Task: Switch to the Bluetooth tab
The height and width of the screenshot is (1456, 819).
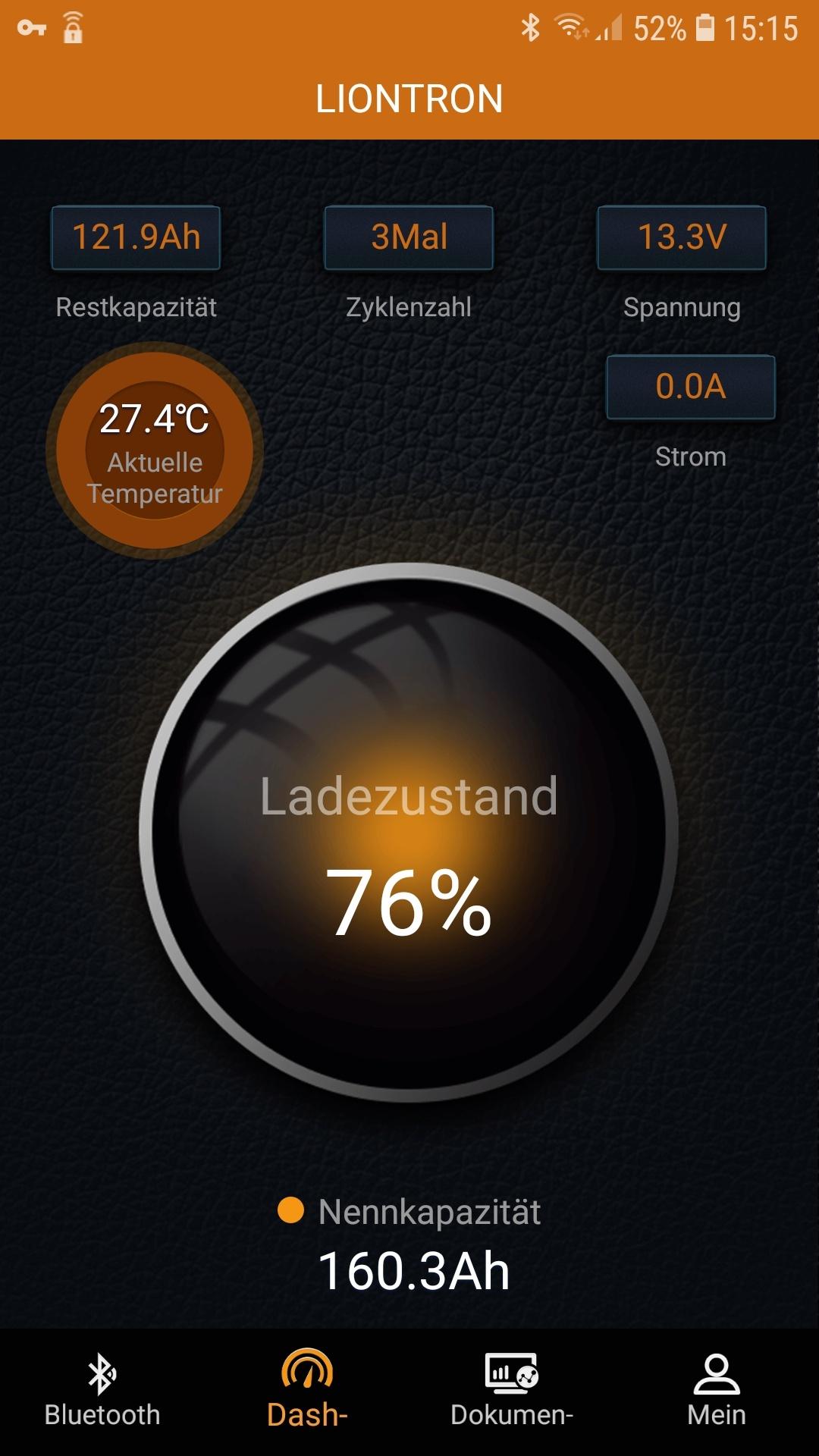Action: [102, 1392]
